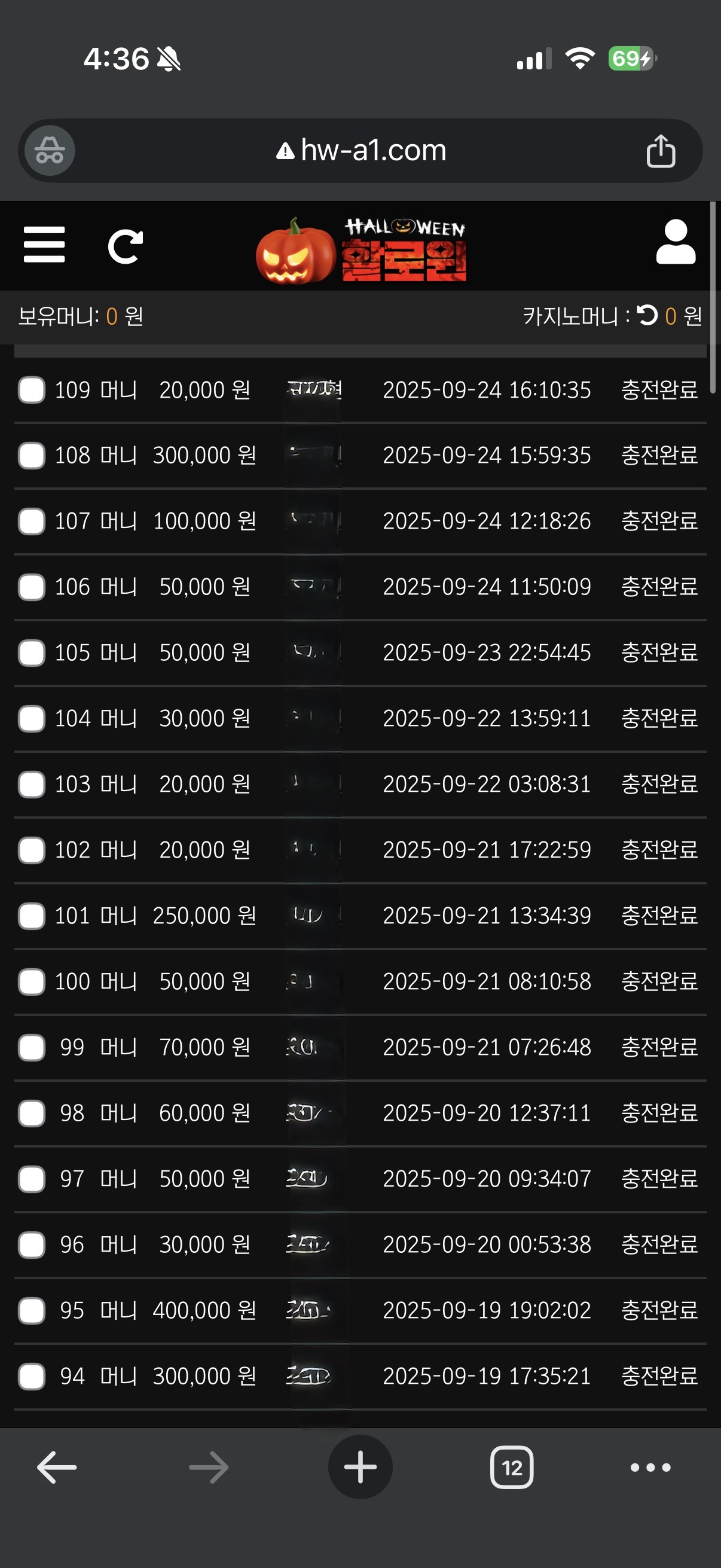Tick the checkbox on row 97
The image size is (721, 1568).
(32, 1179)
